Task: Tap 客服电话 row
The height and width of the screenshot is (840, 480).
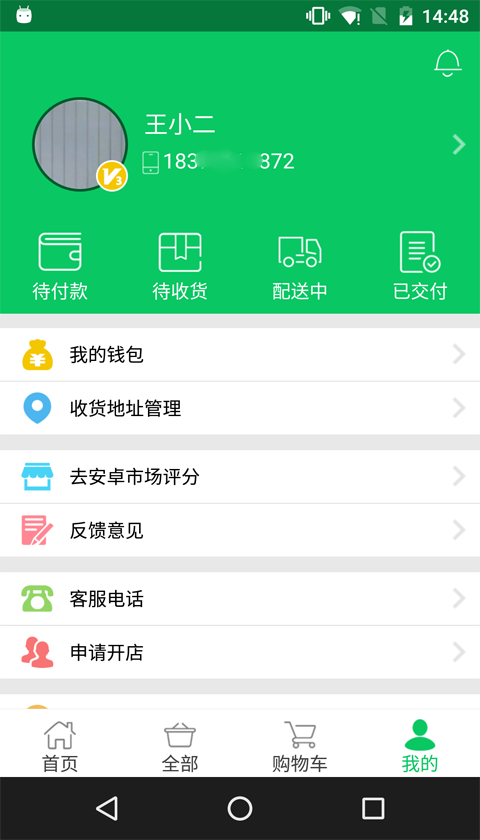Action: point(240,598)
